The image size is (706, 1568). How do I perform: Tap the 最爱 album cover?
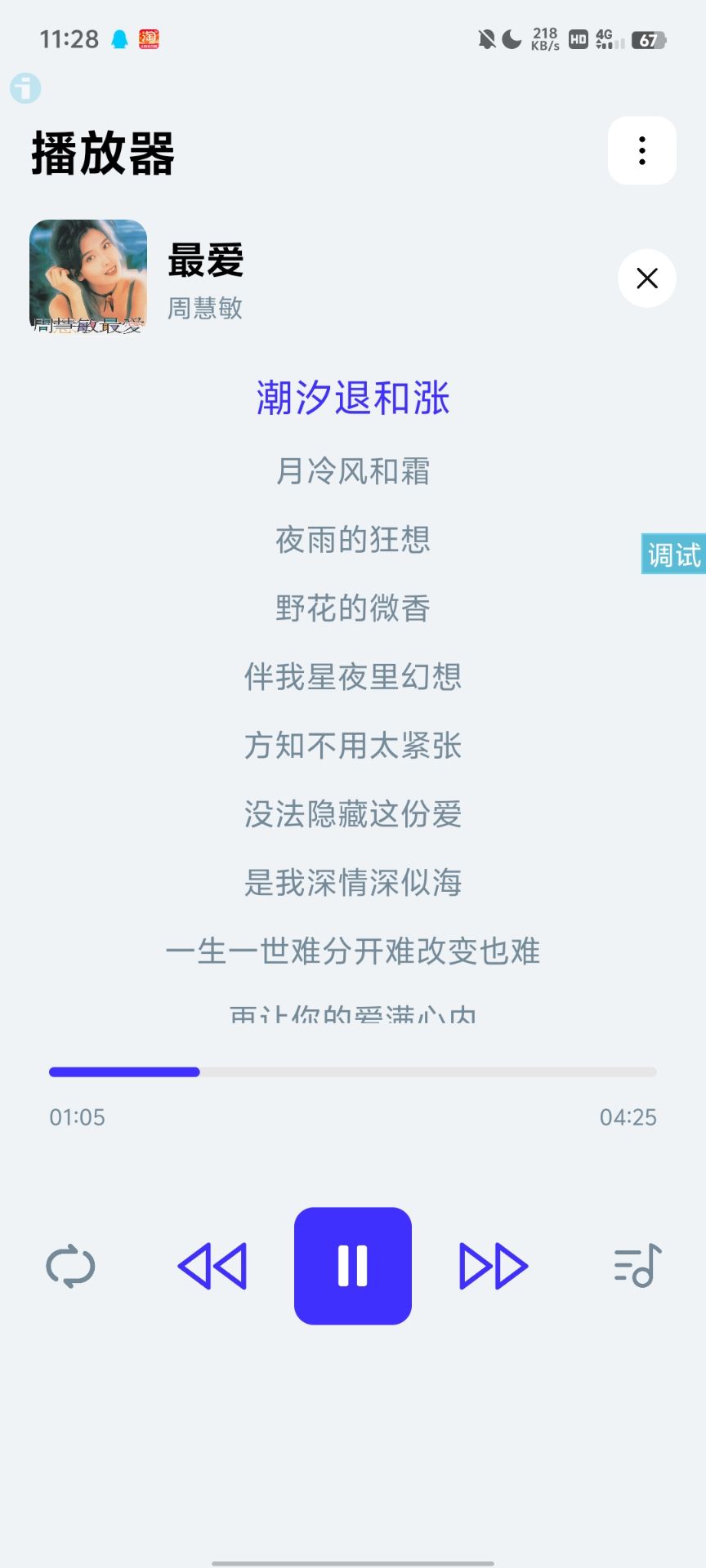coord(88,278)
